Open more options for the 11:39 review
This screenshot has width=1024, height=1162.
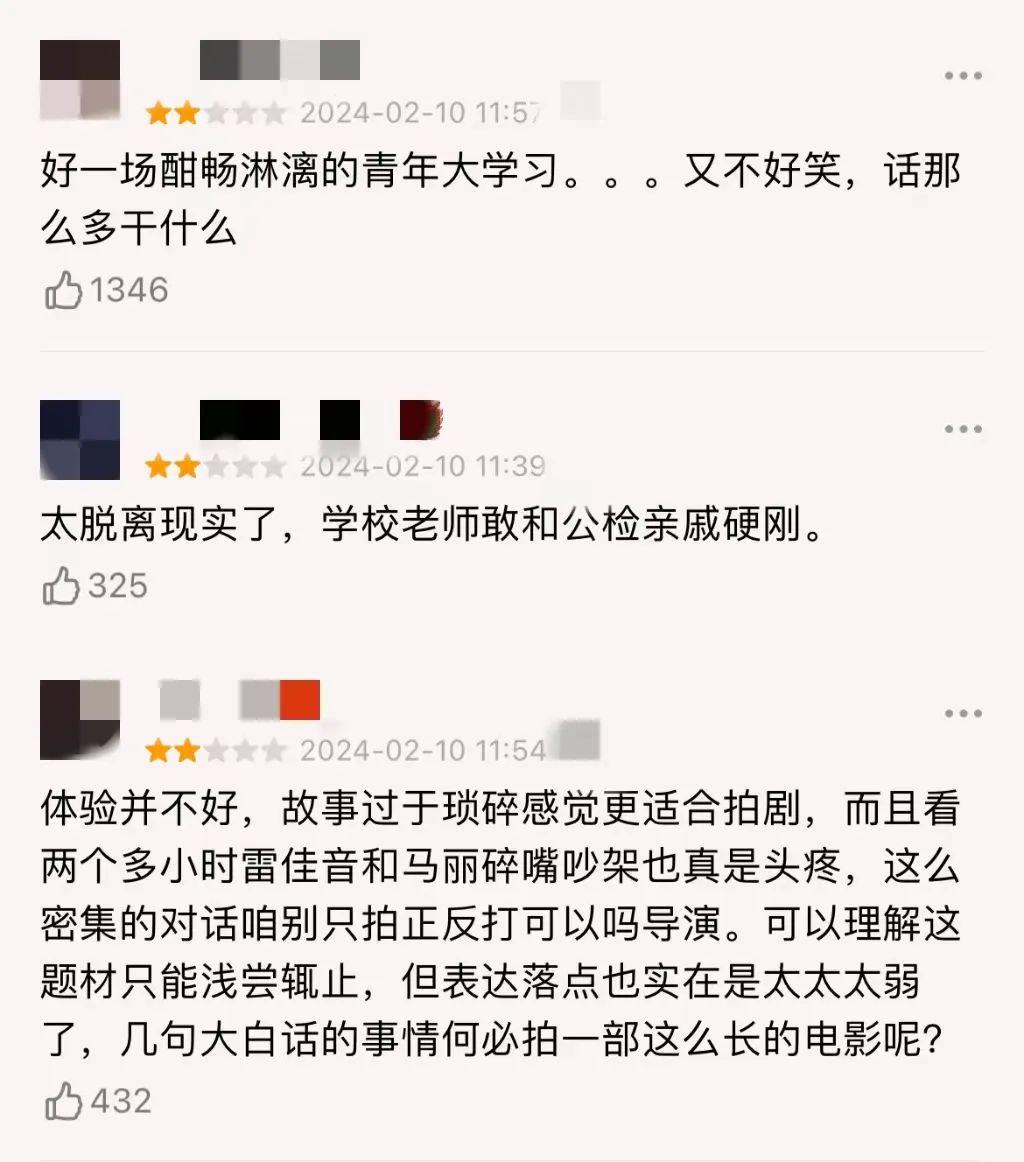[963, 430]
